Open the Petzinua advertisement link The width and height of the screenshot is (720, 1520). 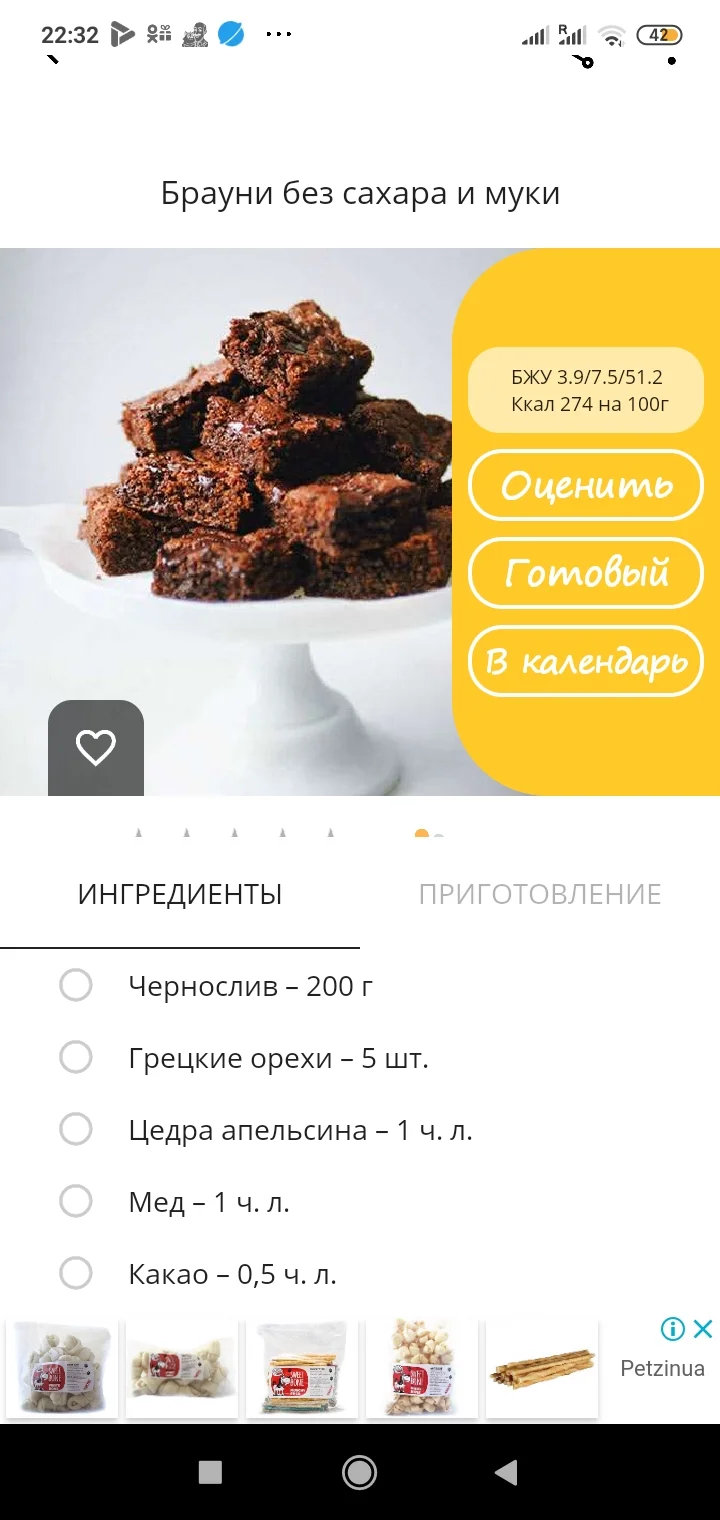point(662,1369)
